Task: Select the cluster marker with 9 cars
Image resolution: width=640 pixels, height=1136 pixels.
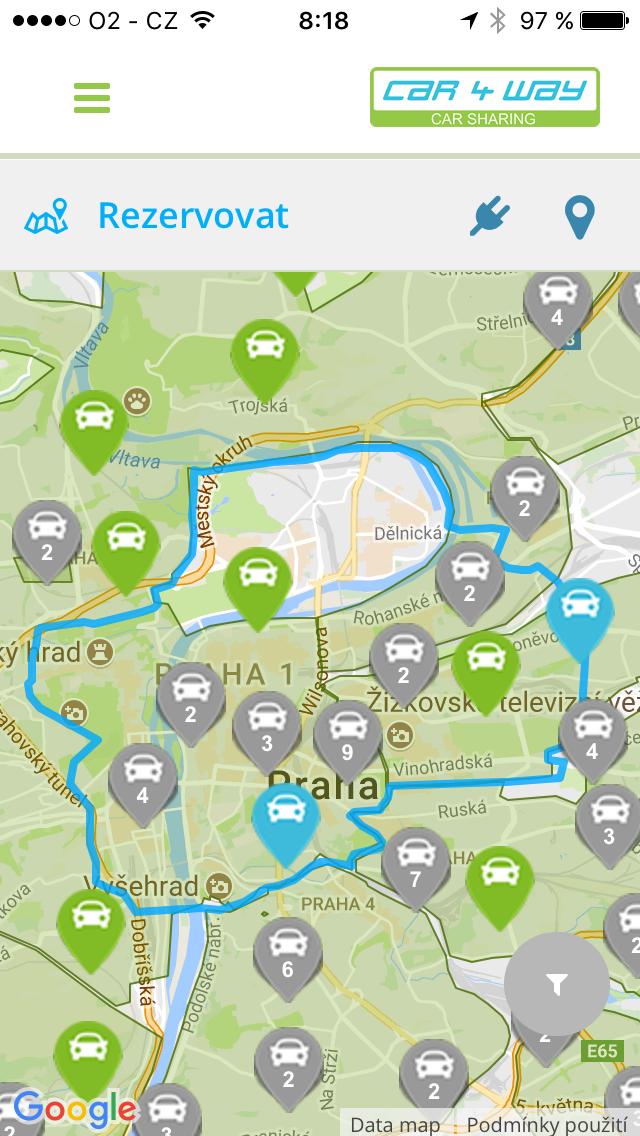Action: coord(347,738)
